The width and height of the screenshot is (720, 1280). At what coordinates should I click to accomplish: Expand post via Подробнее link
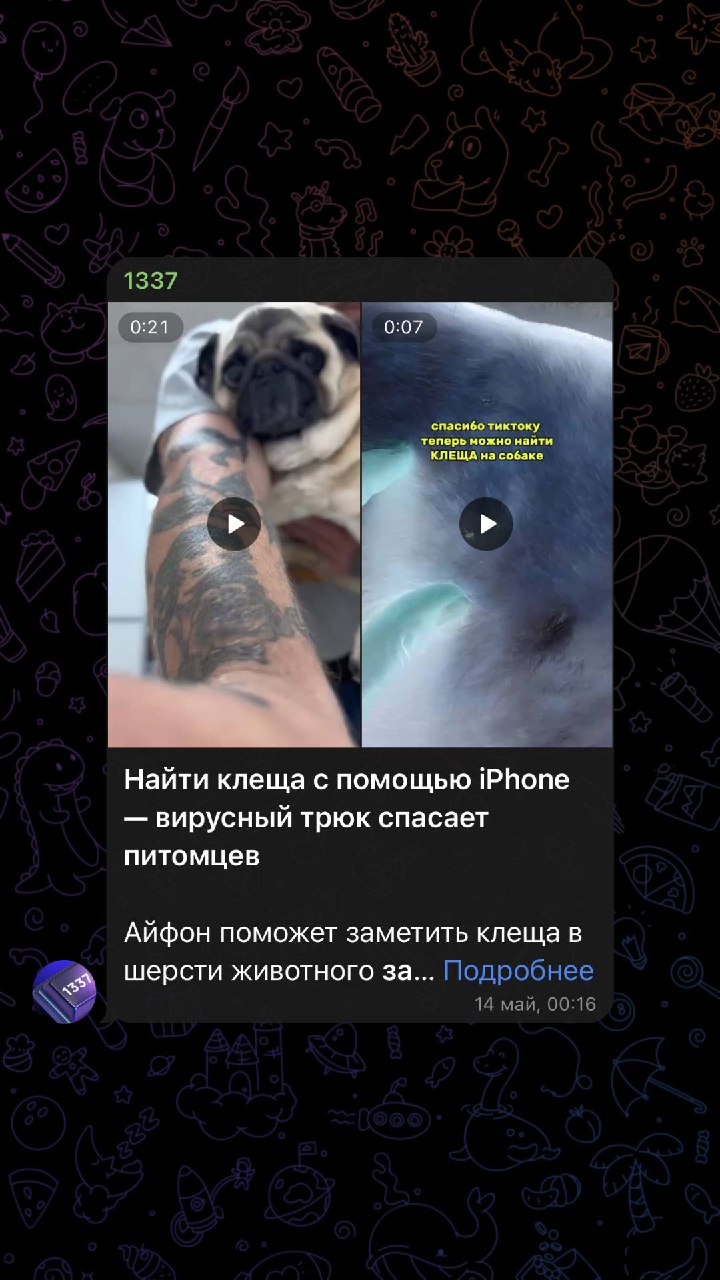pos(518,970)
